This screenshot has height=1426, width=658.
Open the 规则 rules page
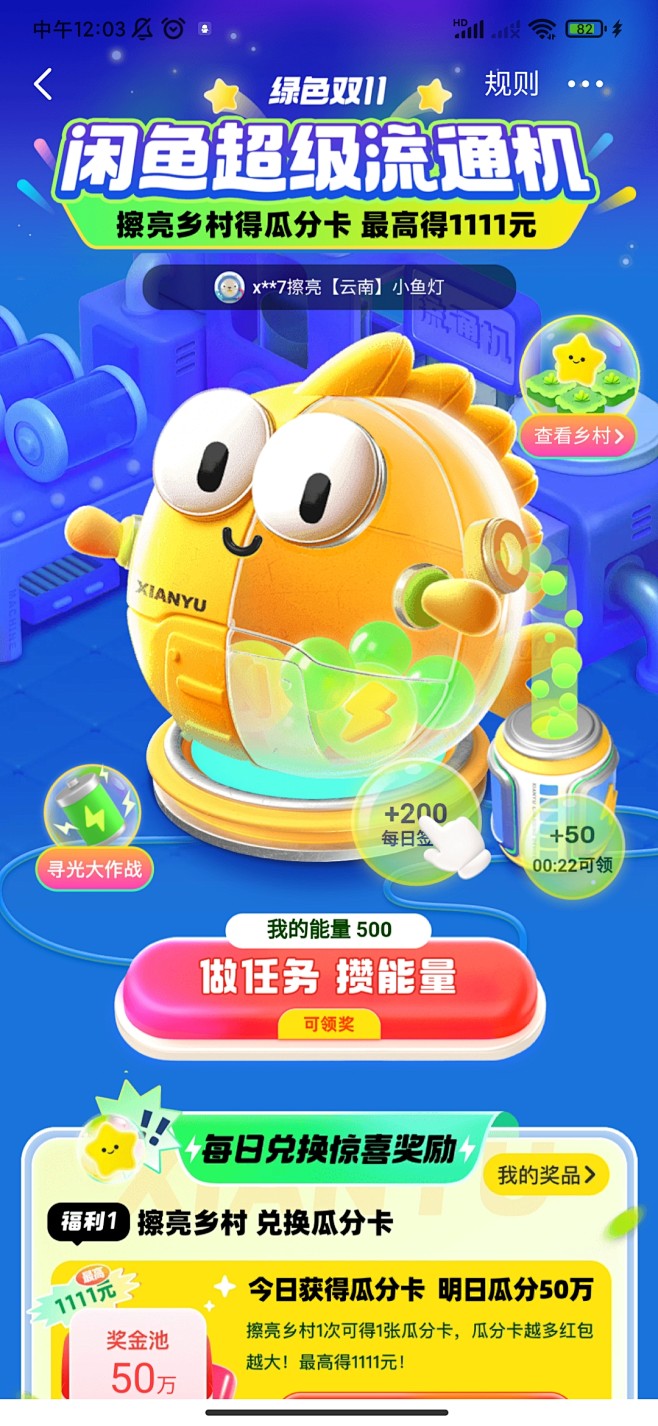(x=511, y=84)
